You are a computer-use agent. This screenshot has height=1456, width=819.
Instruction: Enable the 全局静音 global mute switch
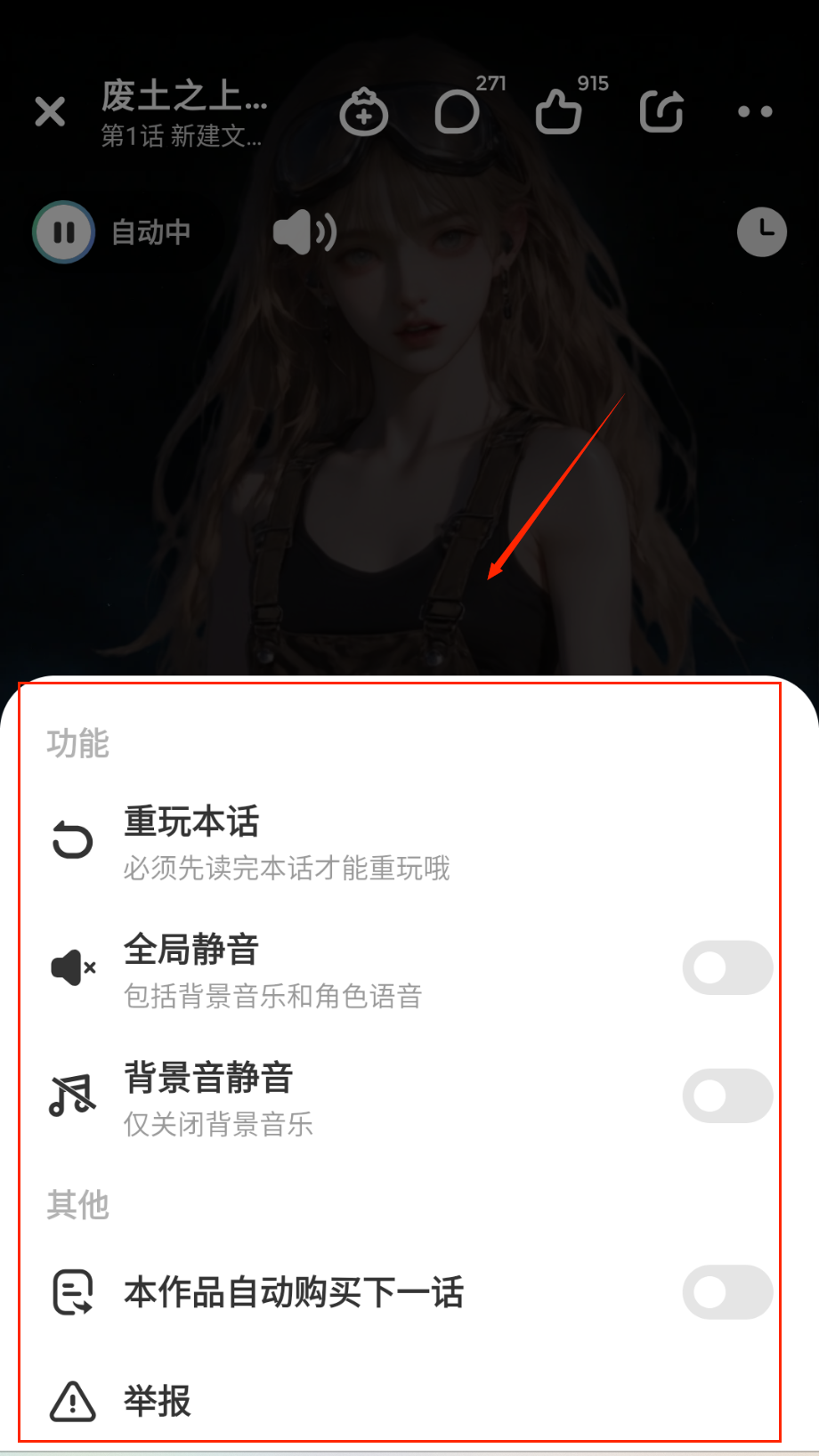point(727,967)
